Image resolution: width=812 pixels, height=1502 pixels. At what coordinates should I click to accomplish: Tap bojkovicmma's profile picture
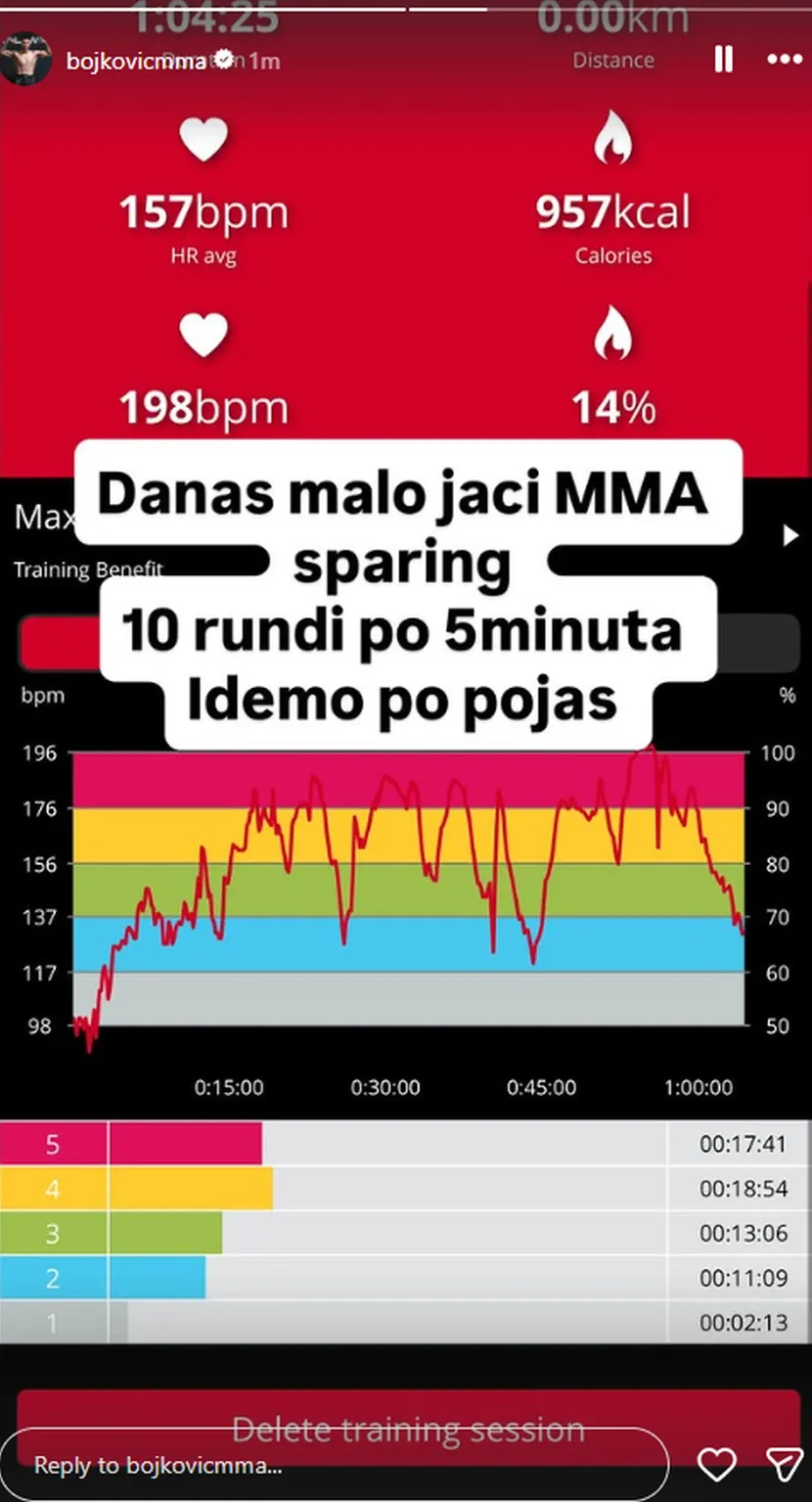tap(26, 60)
